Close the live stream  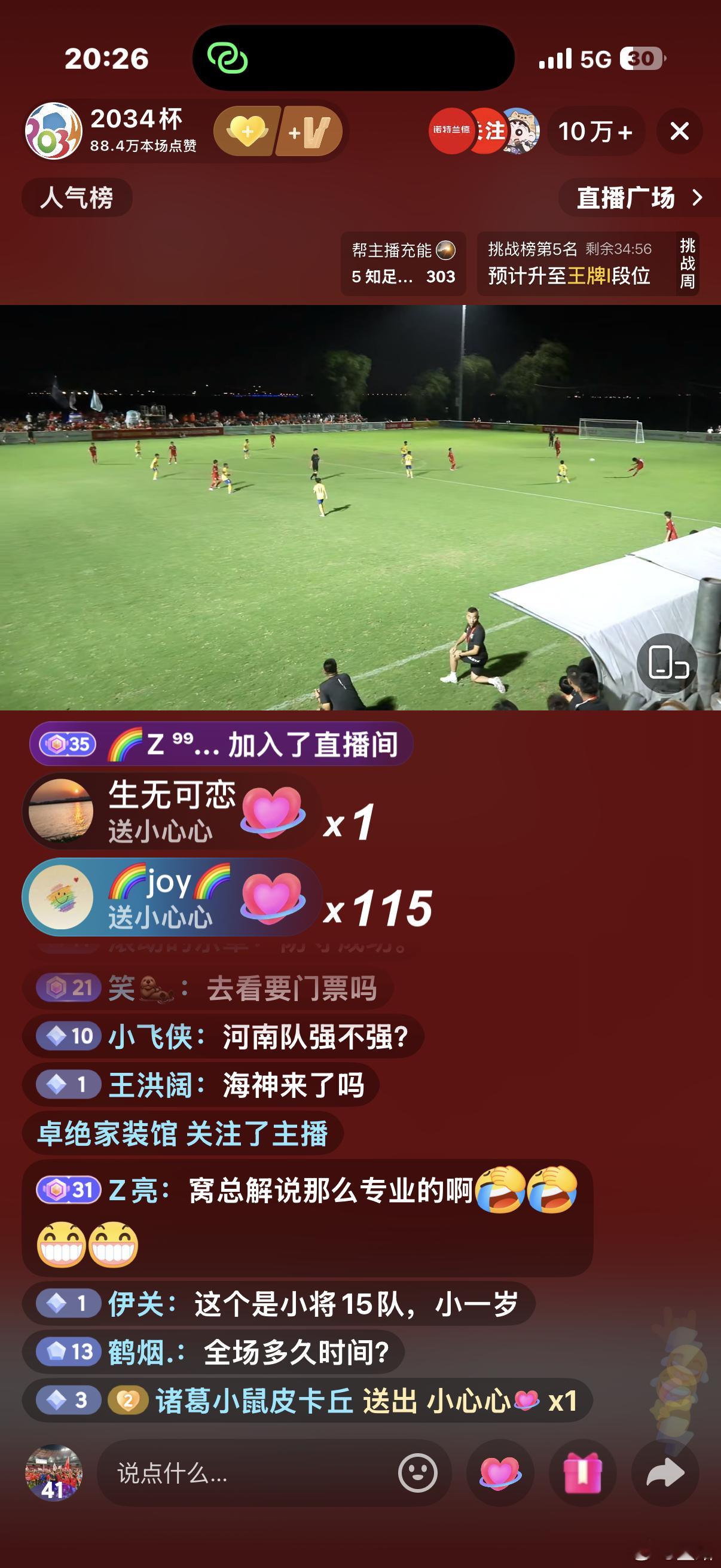(x=680, y=131)
